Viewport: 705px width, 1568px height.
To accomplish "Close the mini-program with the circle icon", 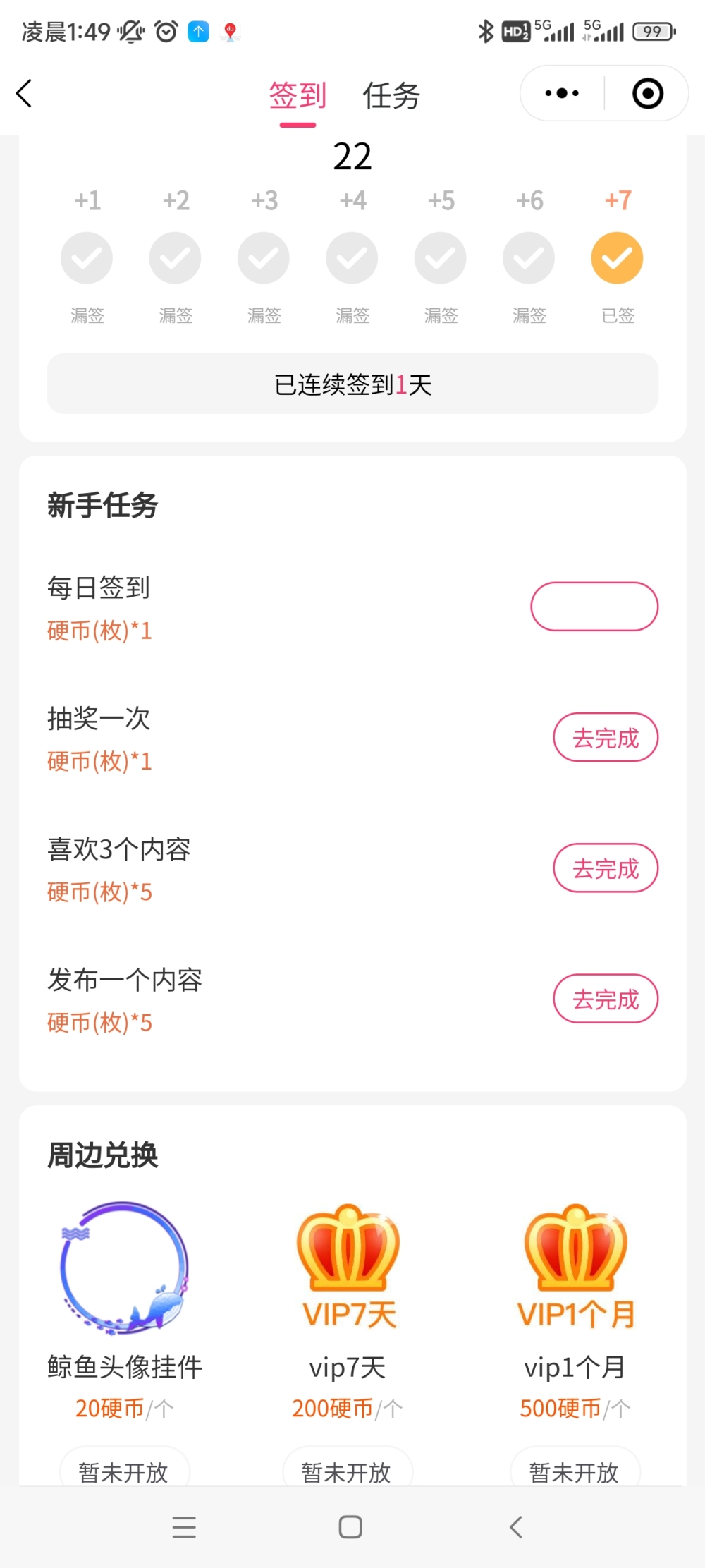I will (x=648, y=93).
